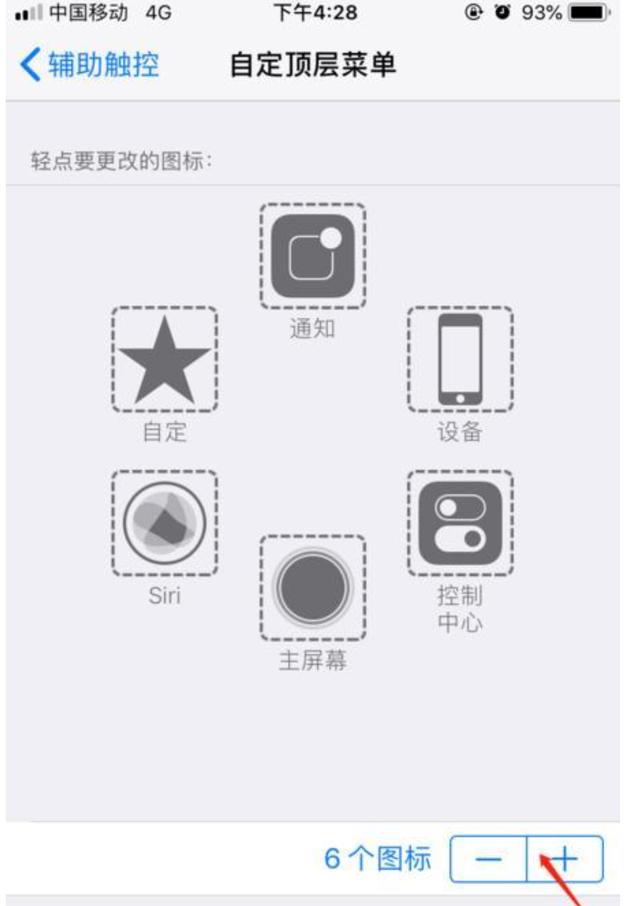The height and width of the screenshot is (906, 640).
Task: Go back to 辅助触控 settings
Action: click(x=90, y=65)
